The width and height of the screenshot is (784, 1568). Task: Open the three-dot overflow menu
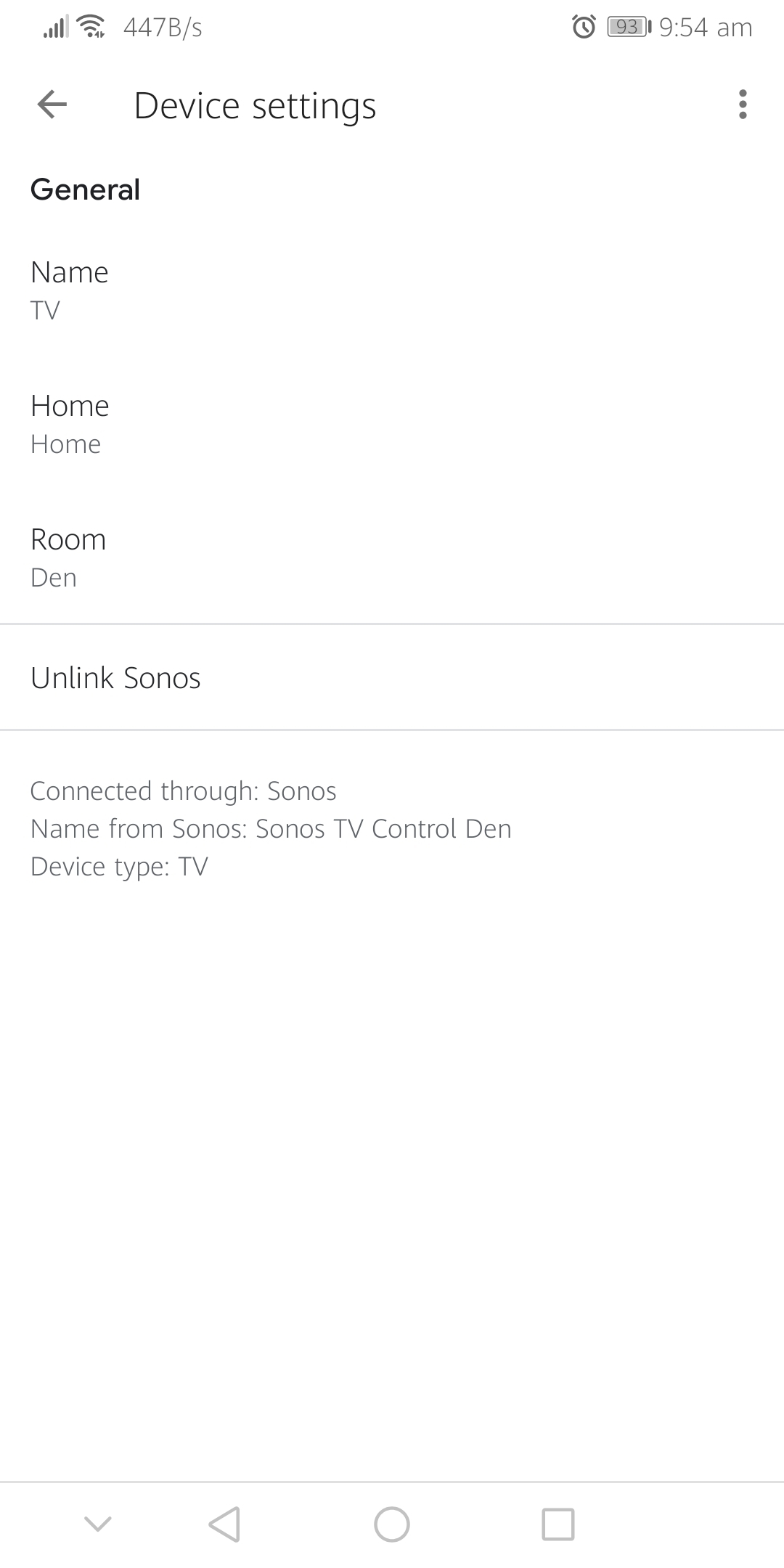(x=742, y=105)
